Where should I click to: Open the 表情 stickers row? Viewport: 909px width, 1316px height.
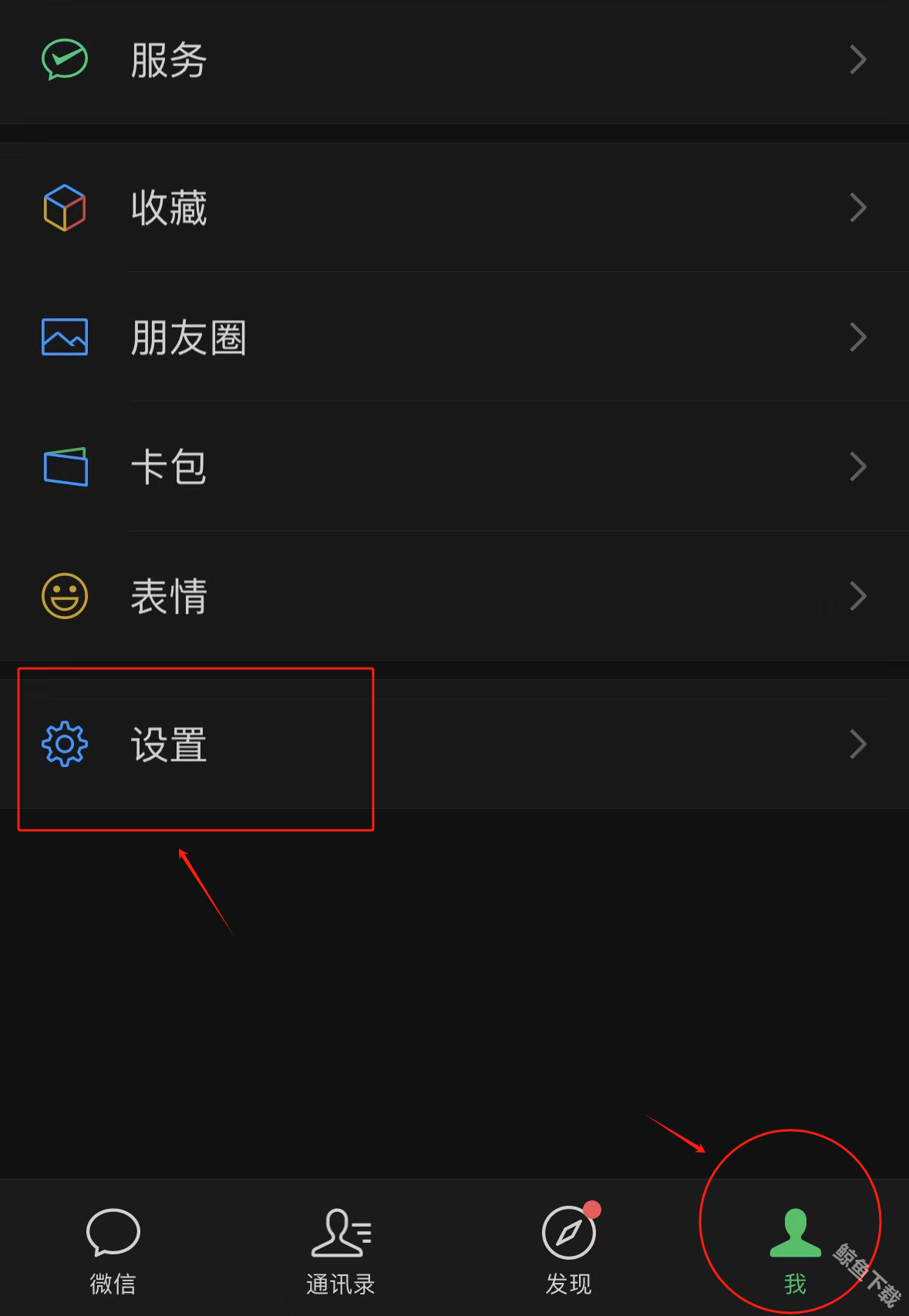[x=454, y=597]
